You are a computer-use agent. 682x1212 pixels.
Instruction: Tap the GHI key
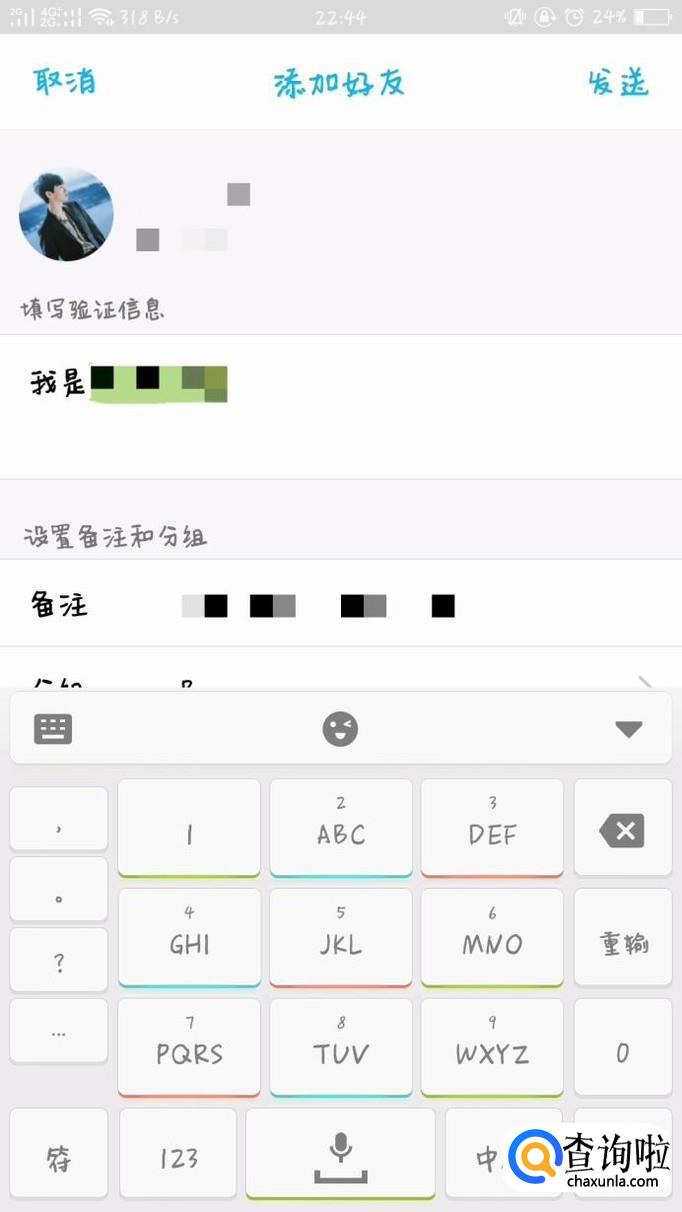pyautogui.click(x=189, y=938)
